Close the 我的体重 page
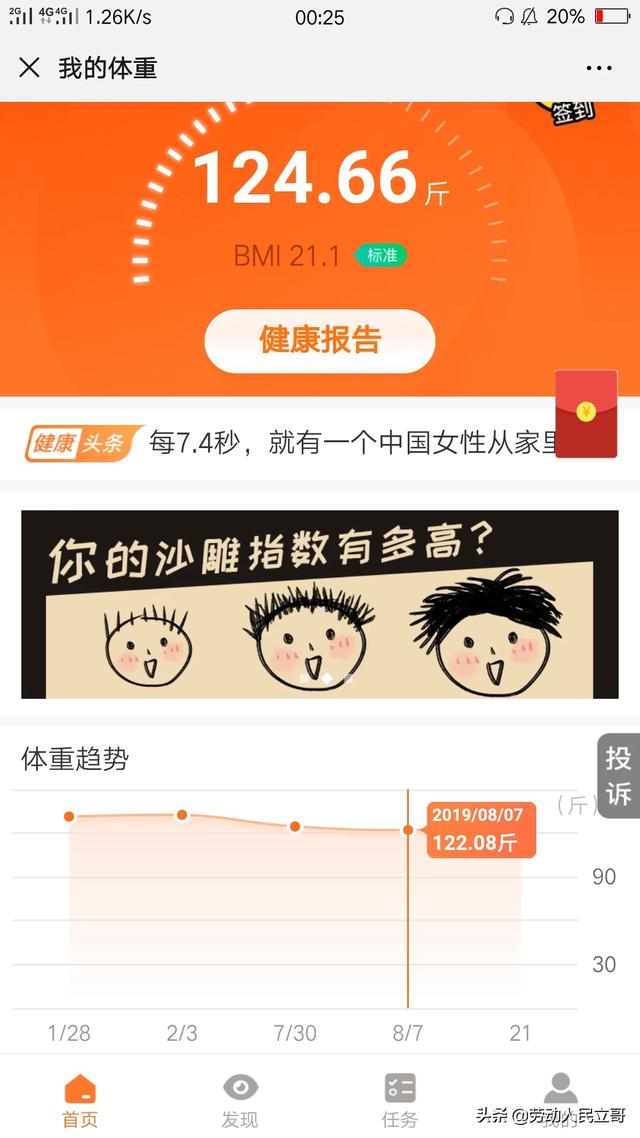 point(30,68)
